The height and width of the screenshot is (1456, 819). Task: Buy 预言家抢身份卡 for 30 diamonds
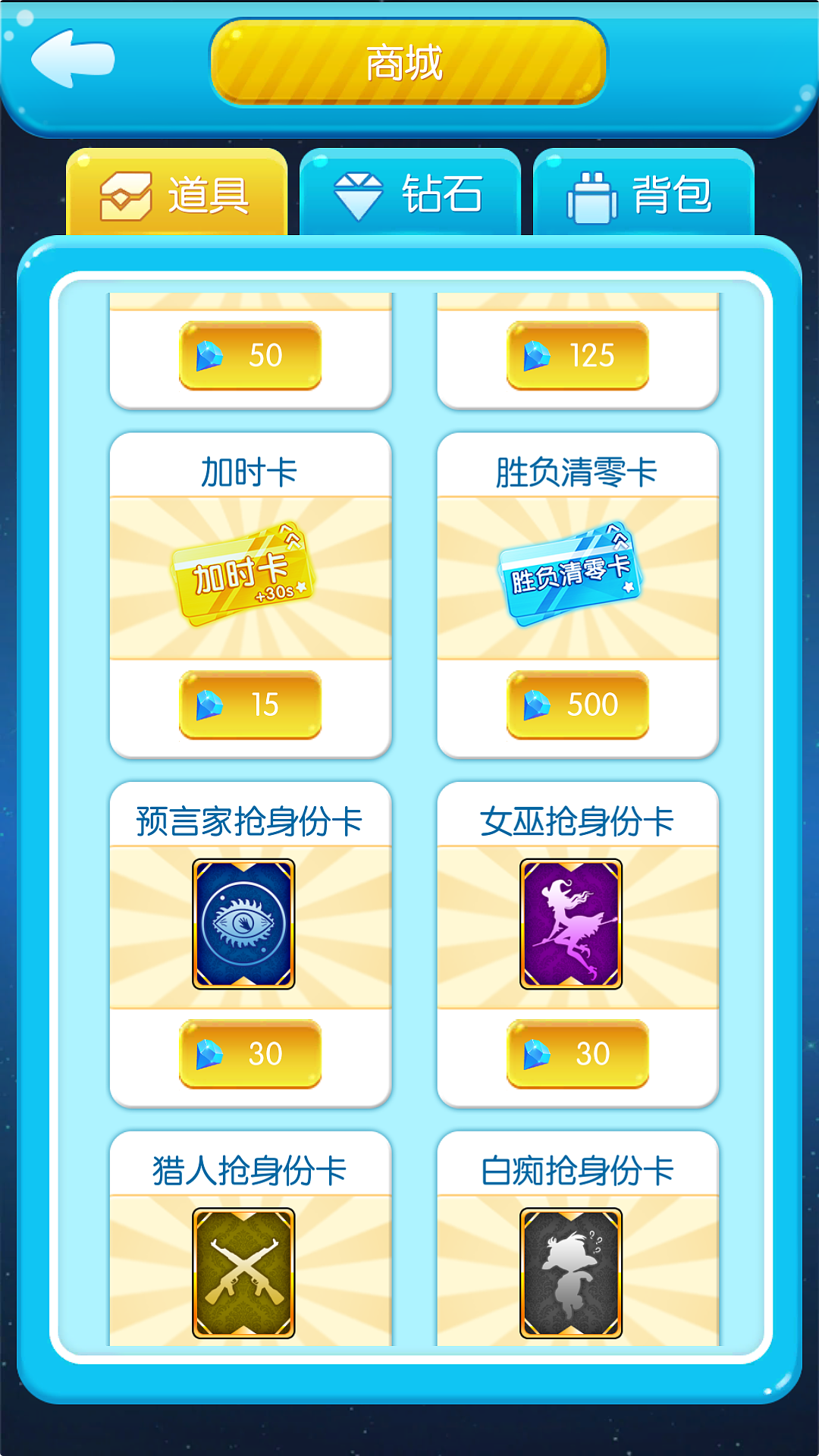(250, 1053)
